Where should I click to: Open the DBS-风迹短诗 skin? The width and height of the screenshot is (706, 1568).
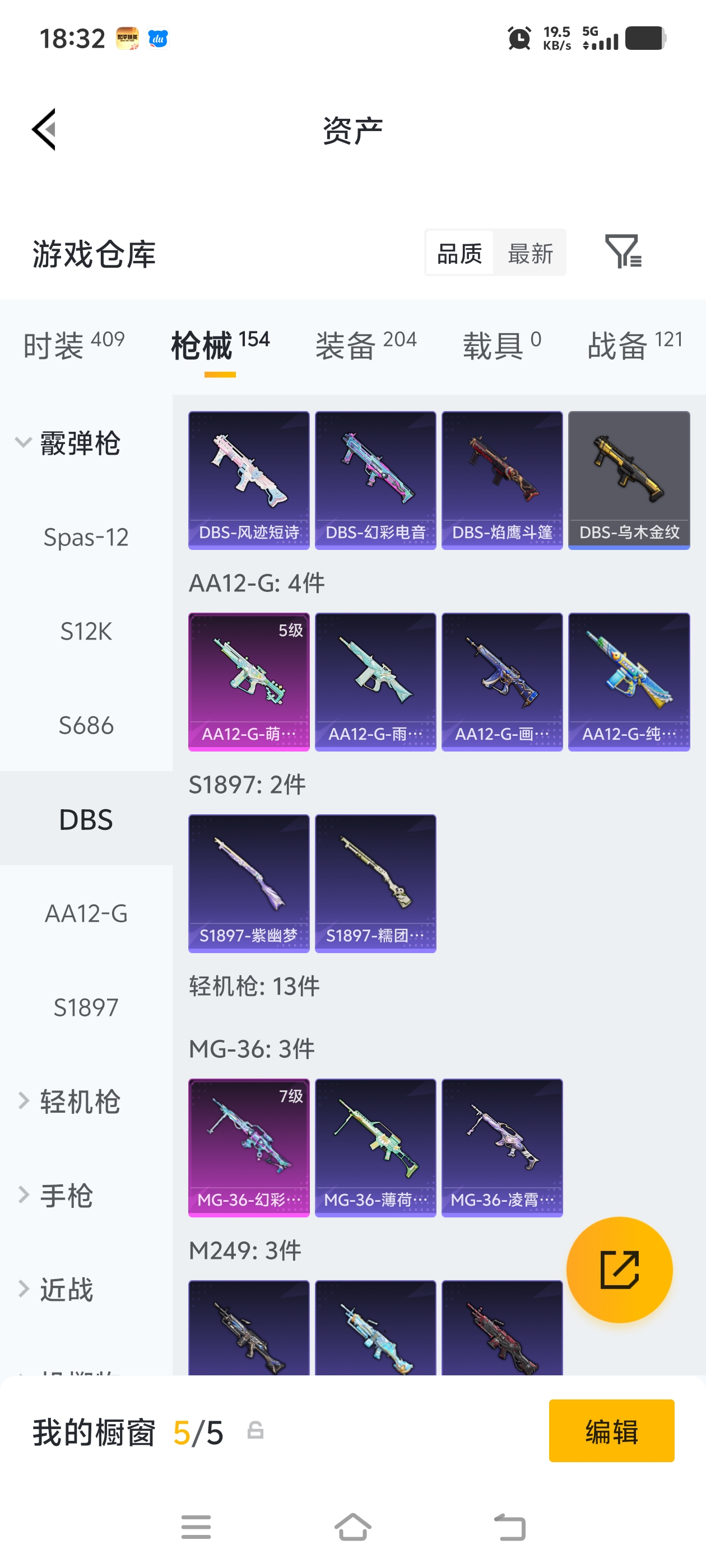tap(249, 480)
